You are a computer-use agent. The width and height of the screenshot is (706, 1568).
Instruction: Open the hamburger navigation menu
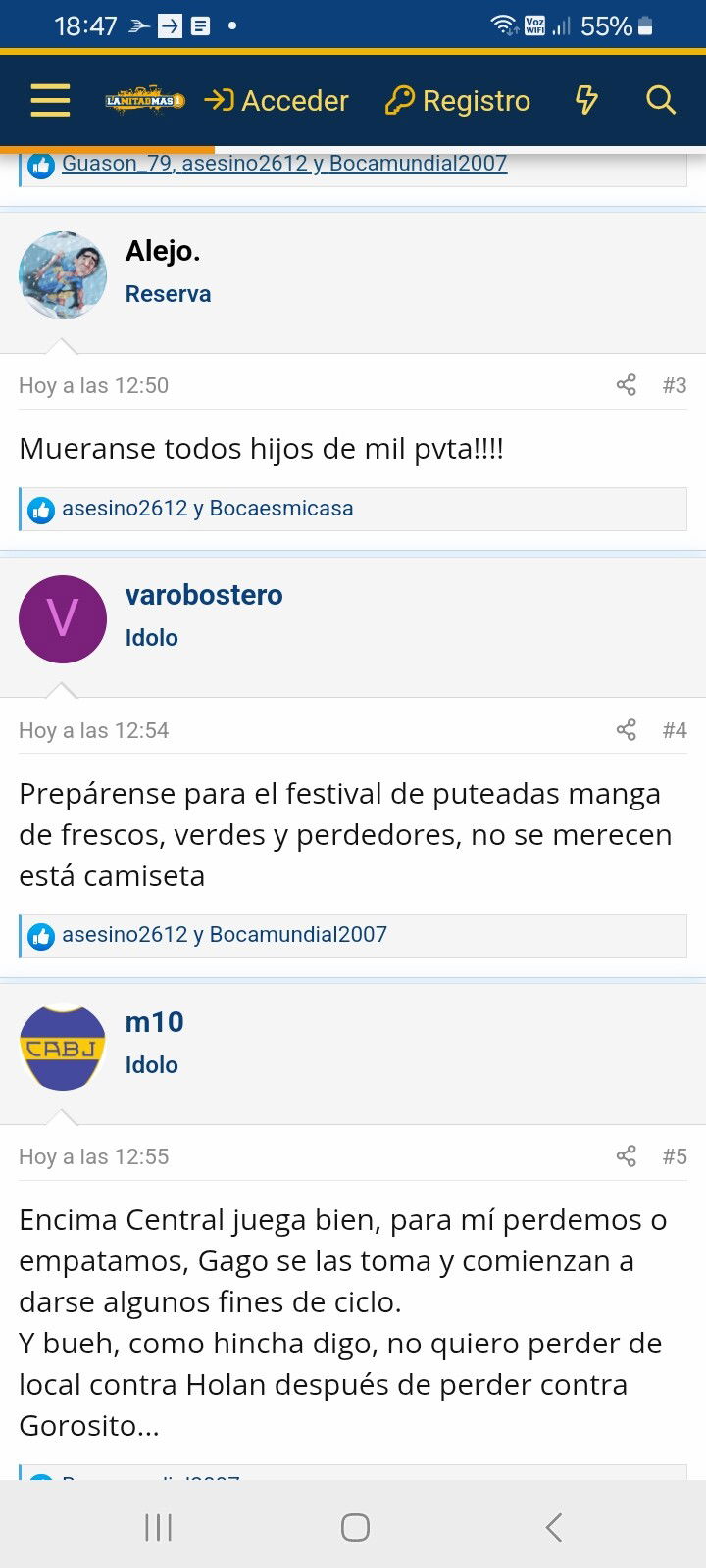pyautogui.click(x=50, y=100)
